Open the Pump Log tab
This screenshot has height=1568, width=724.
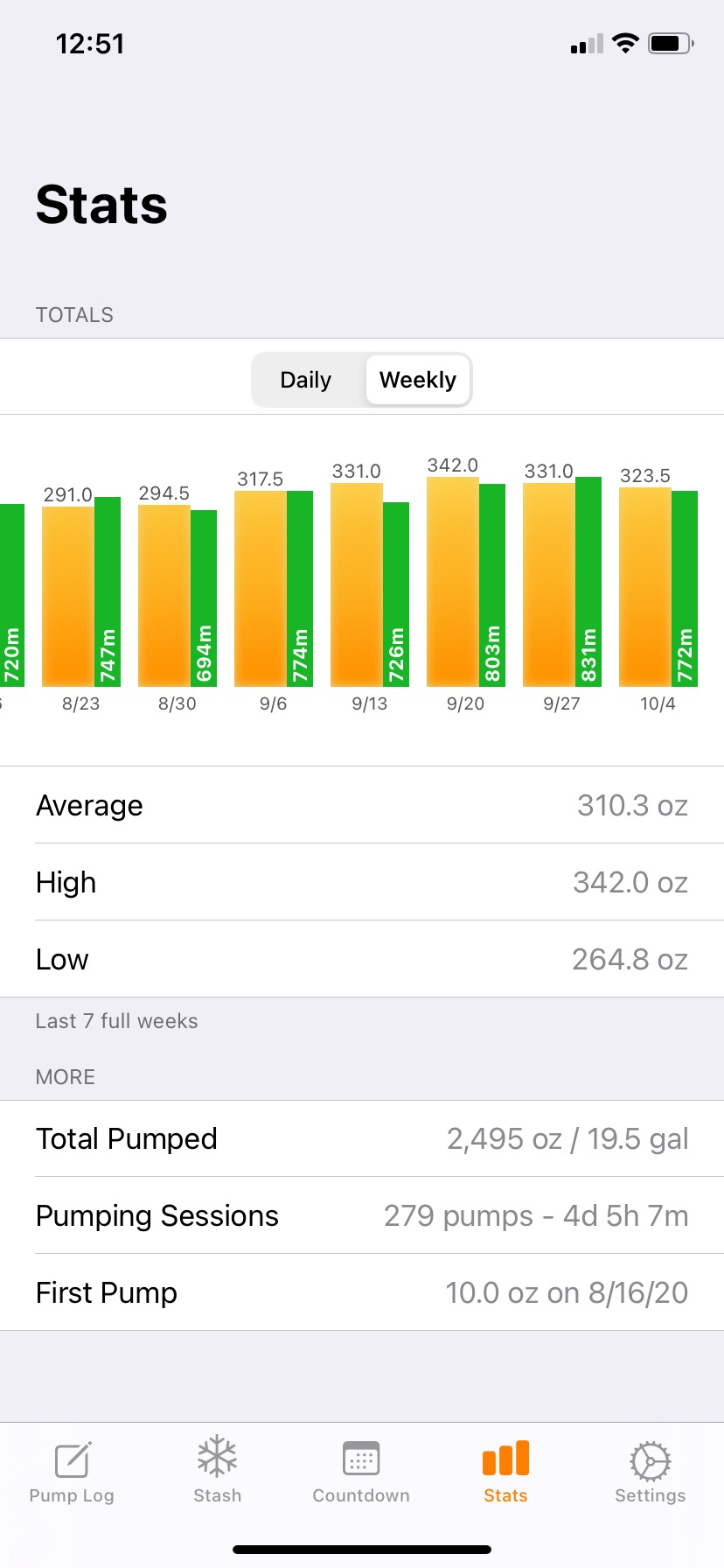[72, 1472]
